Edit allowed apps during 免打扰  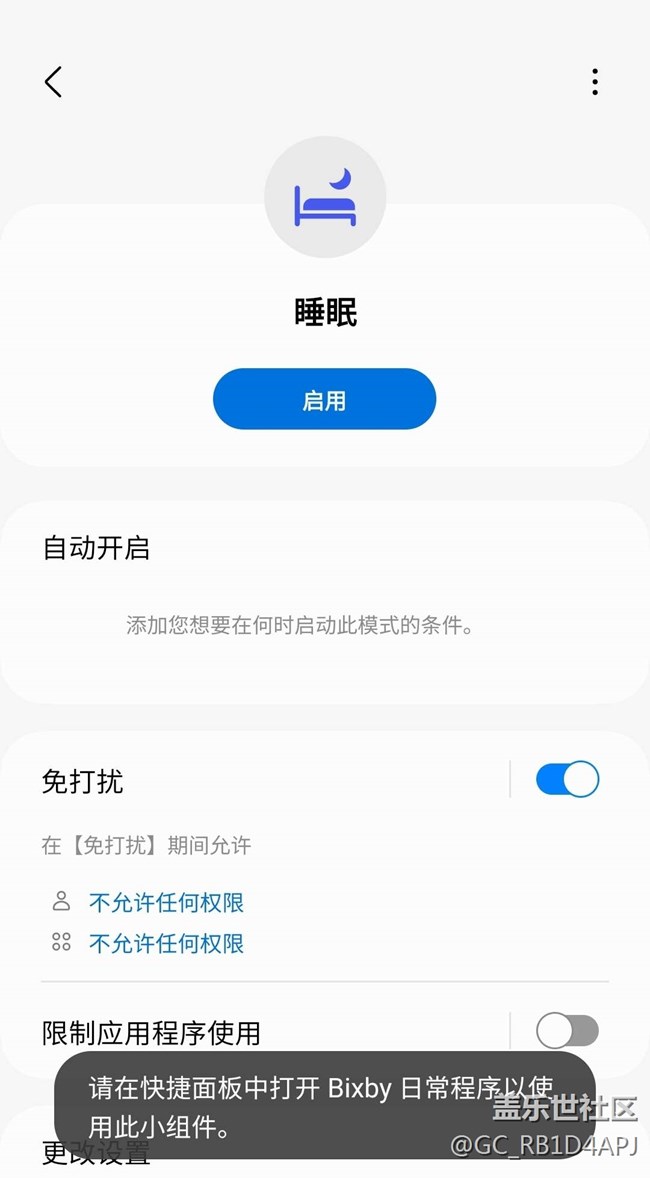166,943
